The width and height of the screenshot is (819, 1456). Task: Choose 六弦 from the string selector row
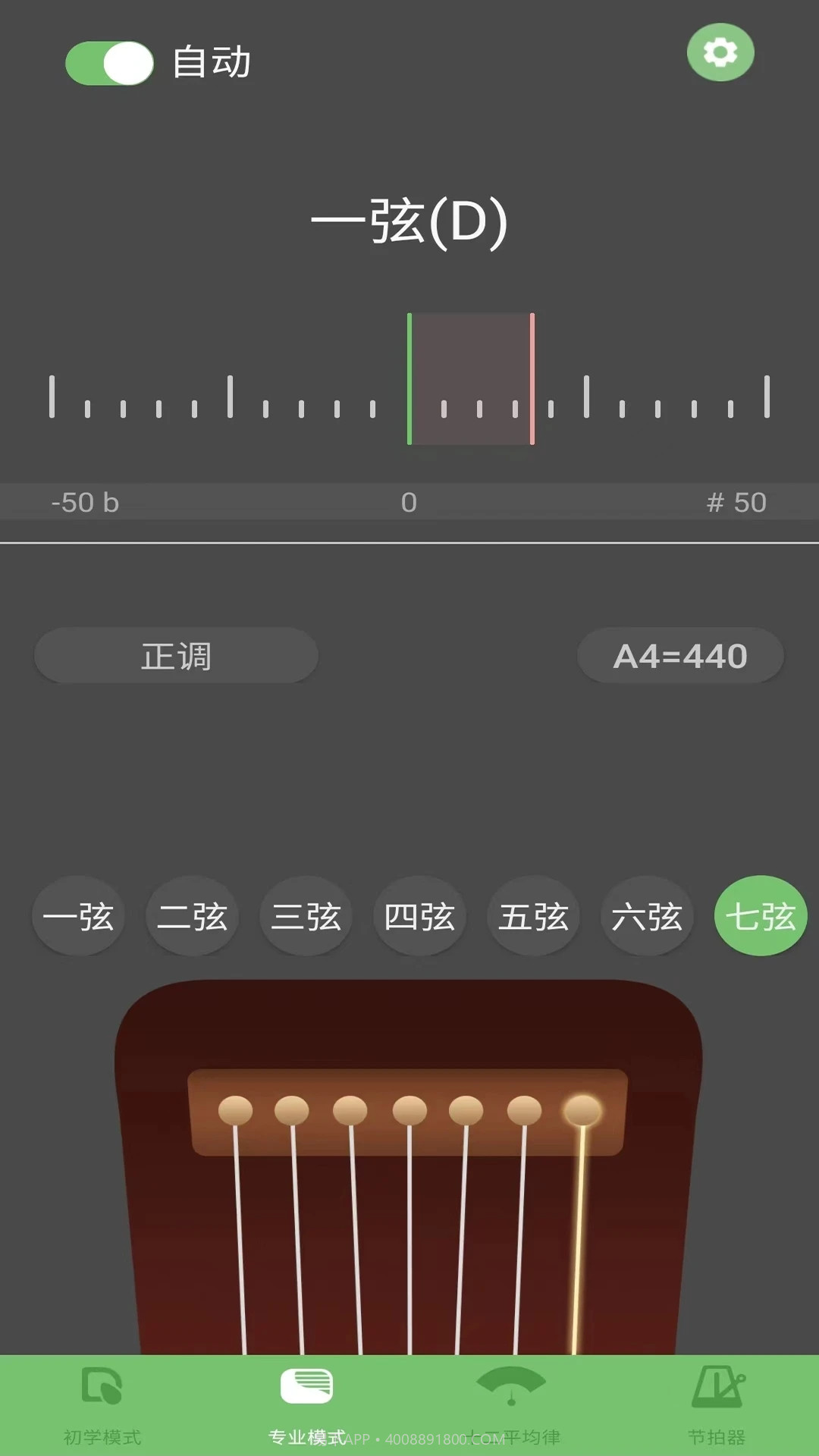[x=647, y=915]
